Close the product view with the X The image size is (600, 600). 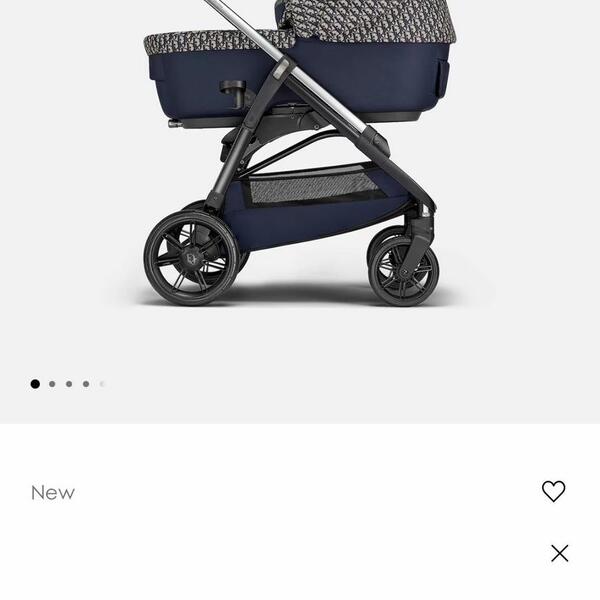coord(559,553)
